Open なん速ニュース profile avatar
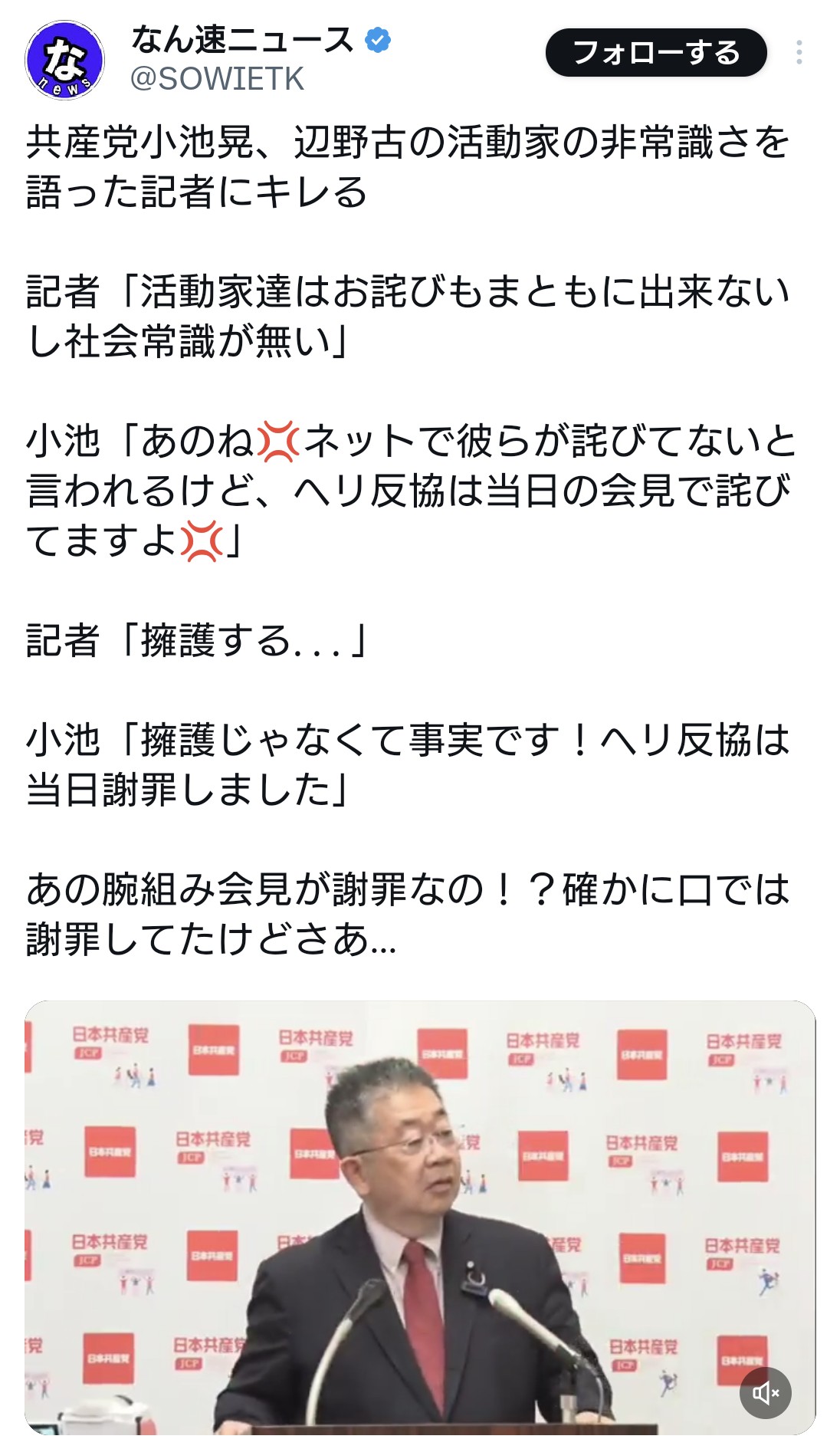 [64, 60]
